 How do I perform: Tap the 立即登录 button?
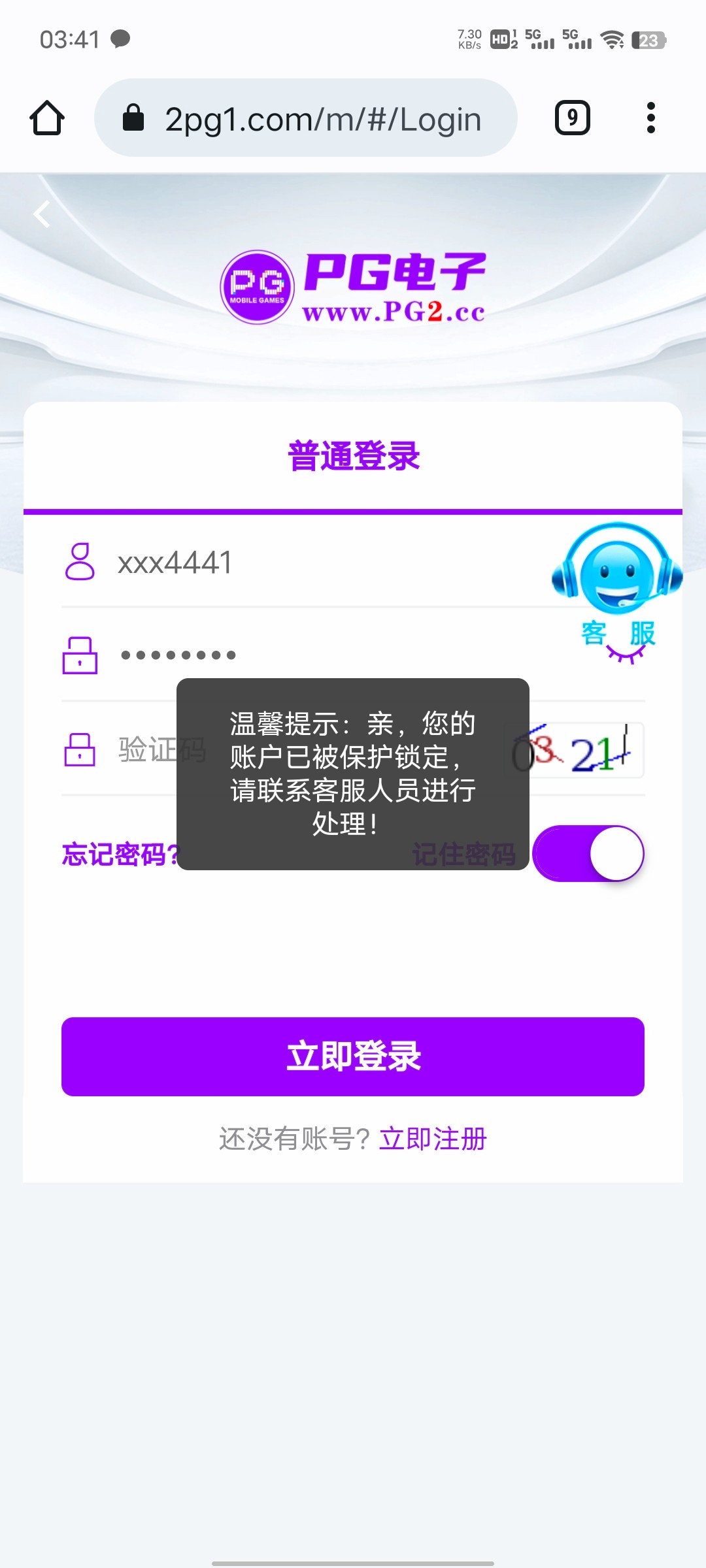point(353,1056)
